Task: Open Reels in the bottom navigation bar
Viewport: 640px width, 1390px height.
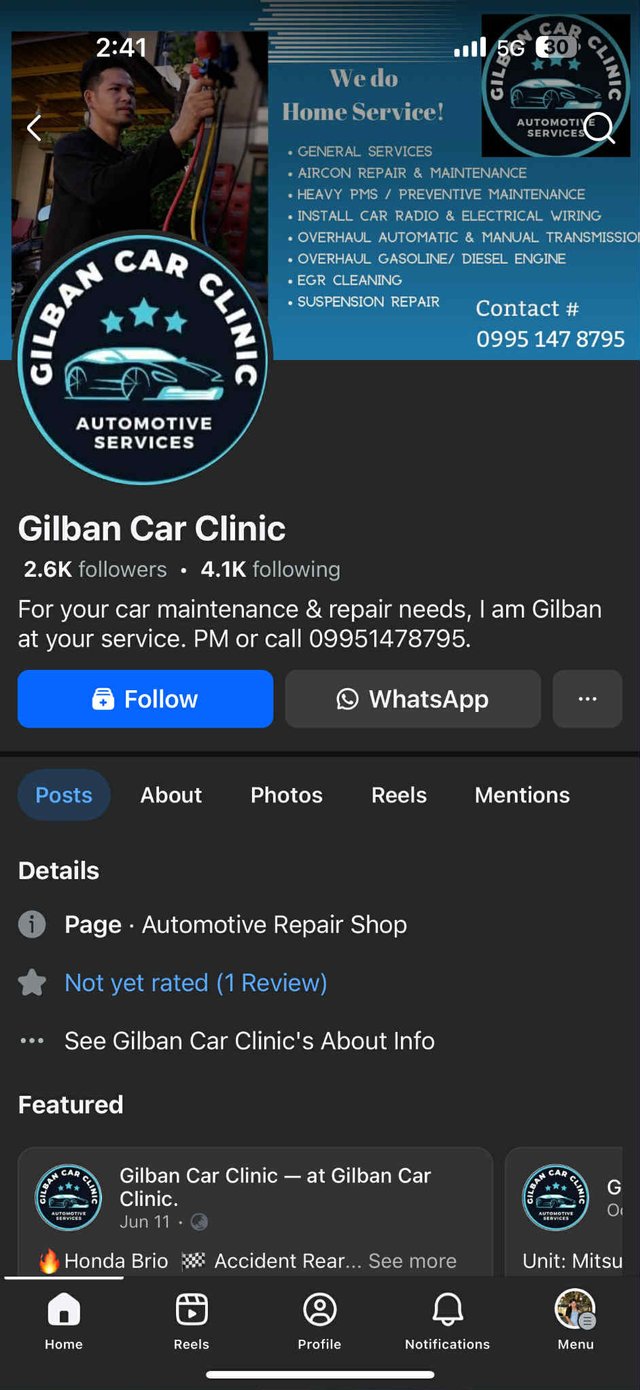Action: [x=191, y=1320]
